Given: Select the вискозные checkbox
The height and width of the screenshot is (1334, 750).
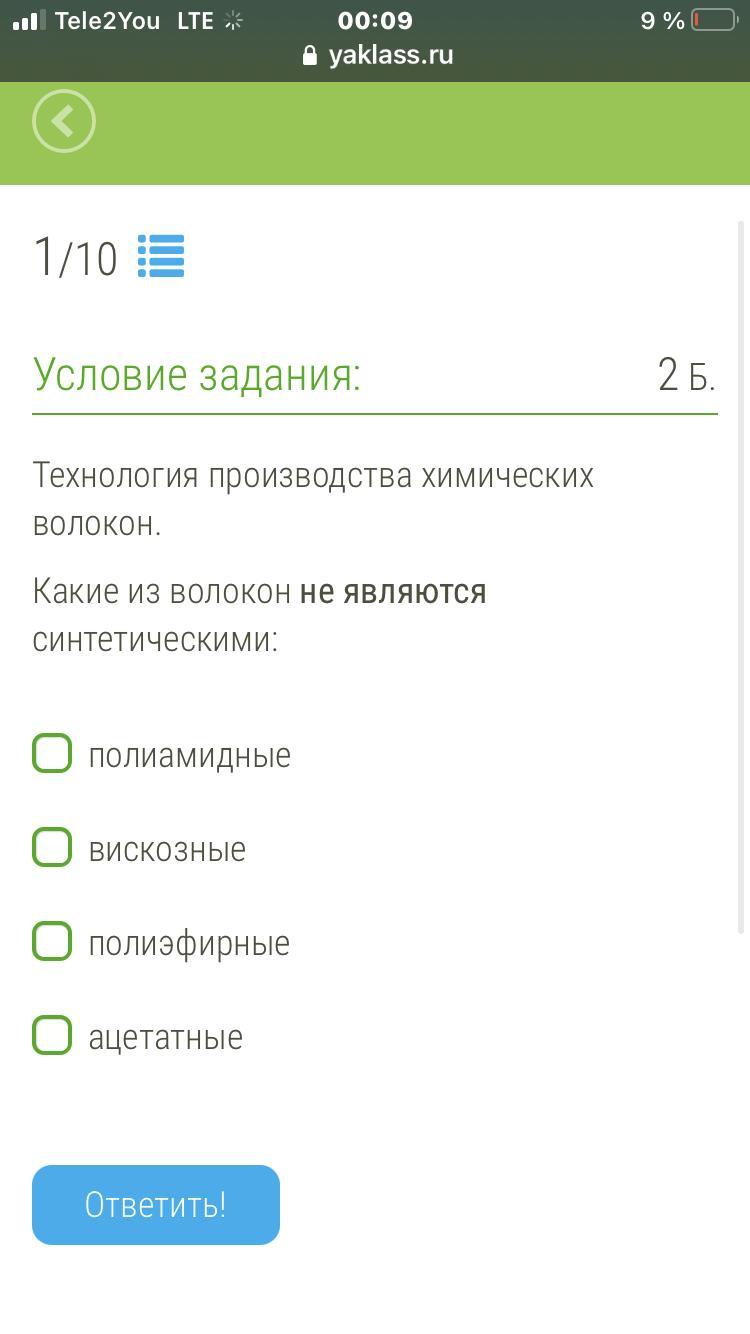Looking at the screenshot, I should [52, 847].
